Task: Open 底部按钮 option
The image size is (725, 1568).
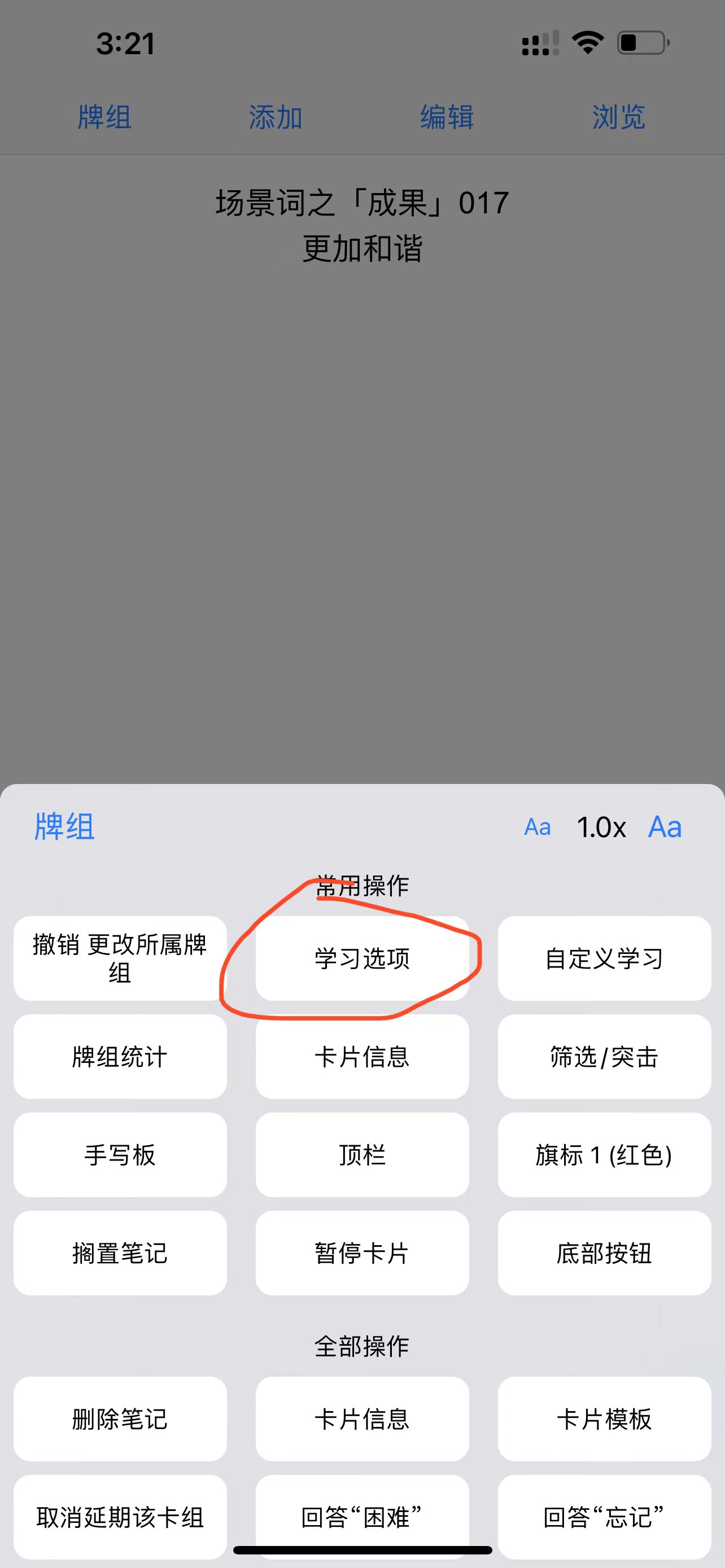Action: [605, 1252]
